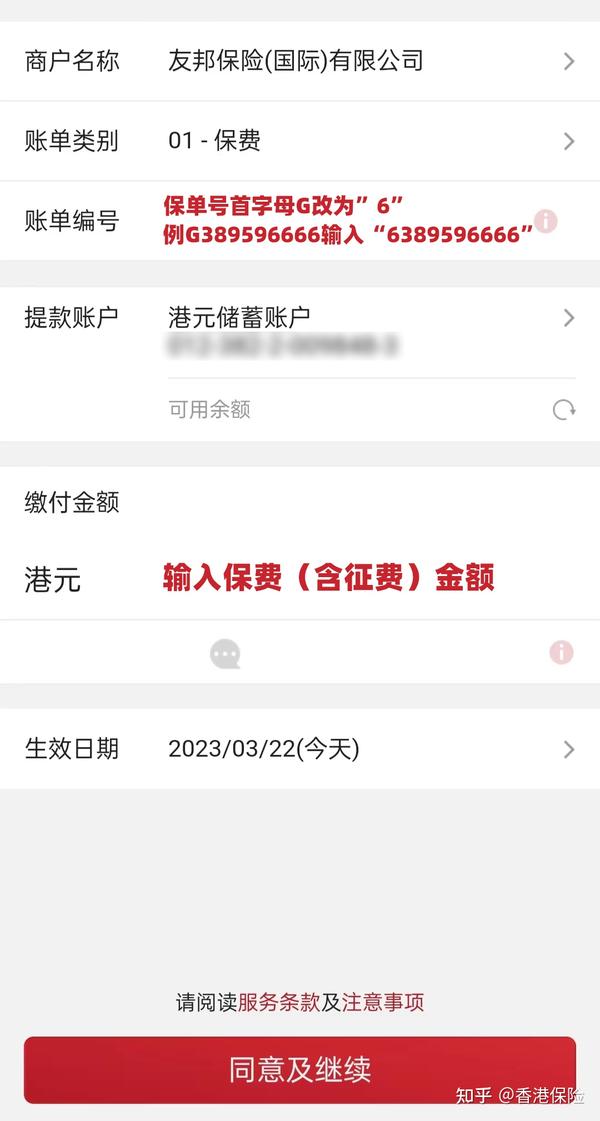
Task: Change the 生效日期 effective date
Action: (x=300, y=749)
